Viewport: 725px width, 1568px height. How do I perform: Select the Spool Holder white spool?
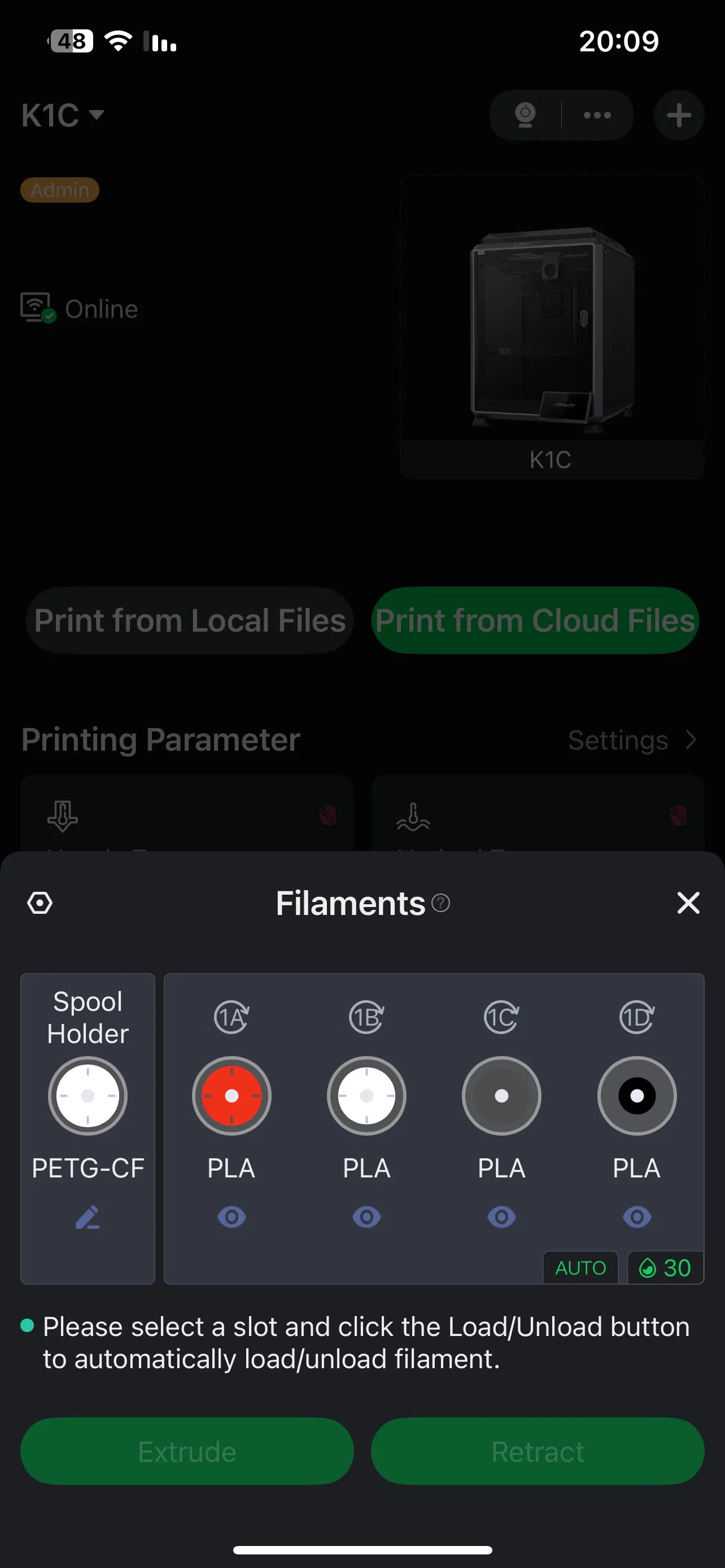coord(88,1096)
